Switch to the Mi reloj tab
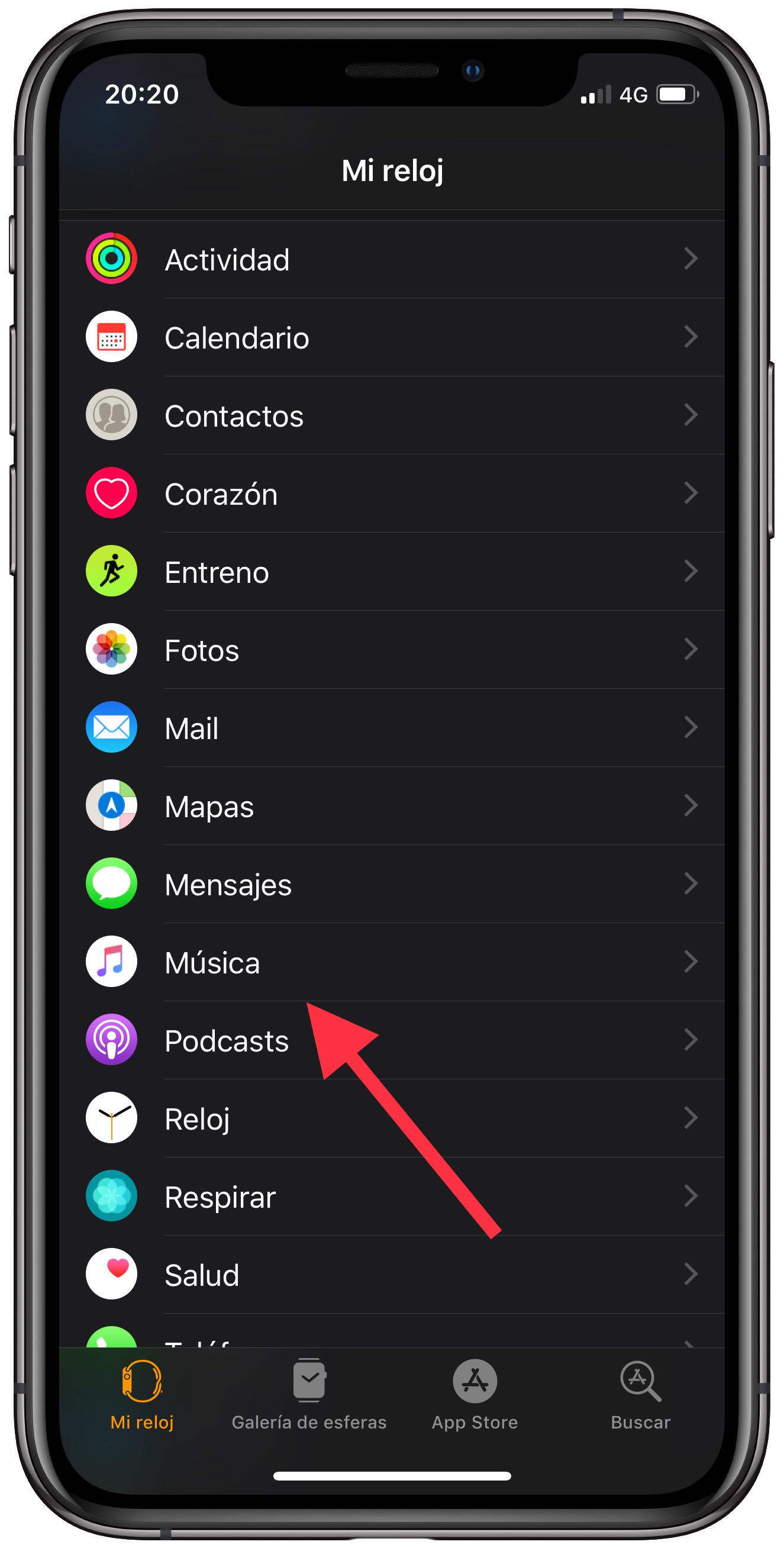 (x=142, y=1395)
